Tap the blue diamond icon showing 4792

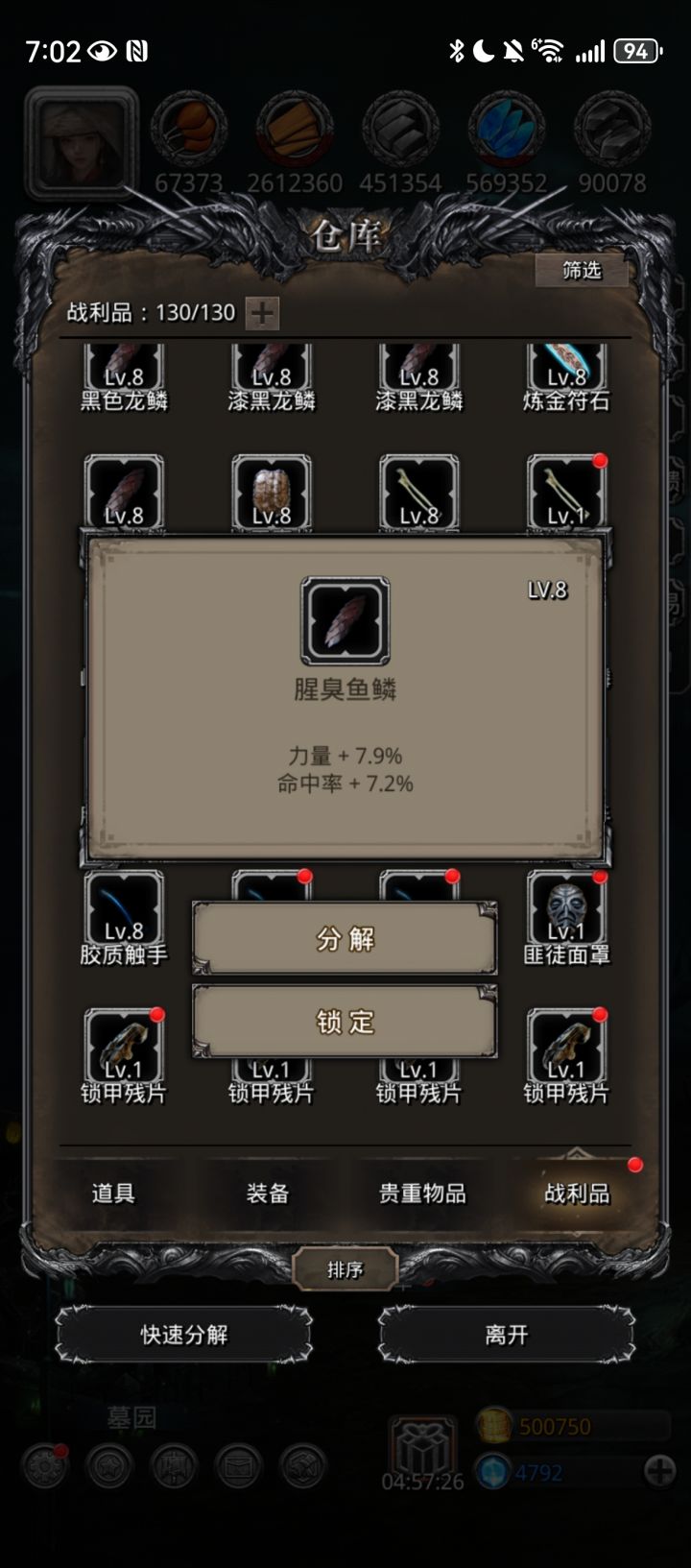pyautogui.click(x=497, y=1469)
